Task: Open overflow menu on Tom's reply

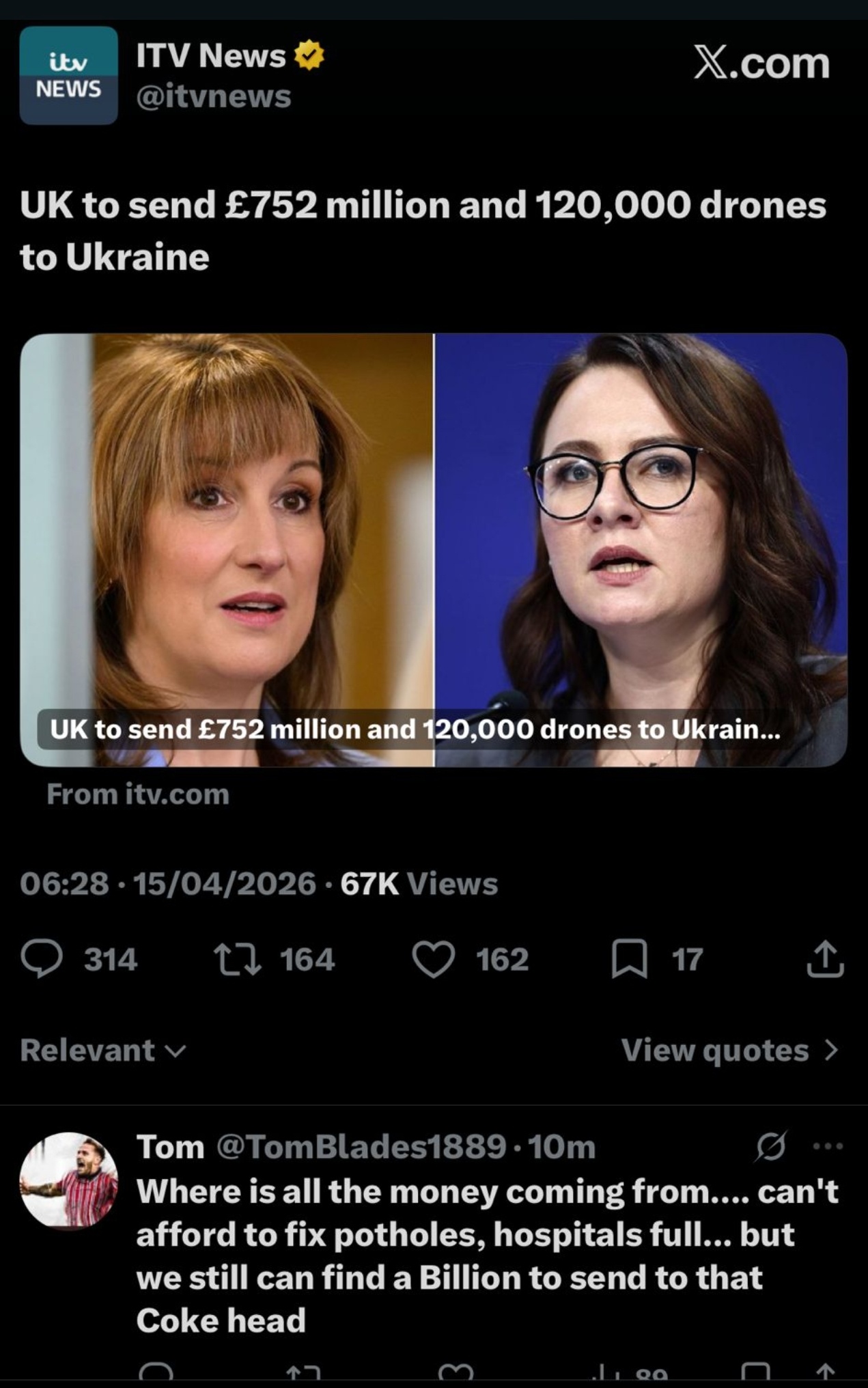Action: pyautogui.click(x=828, y=1146)
